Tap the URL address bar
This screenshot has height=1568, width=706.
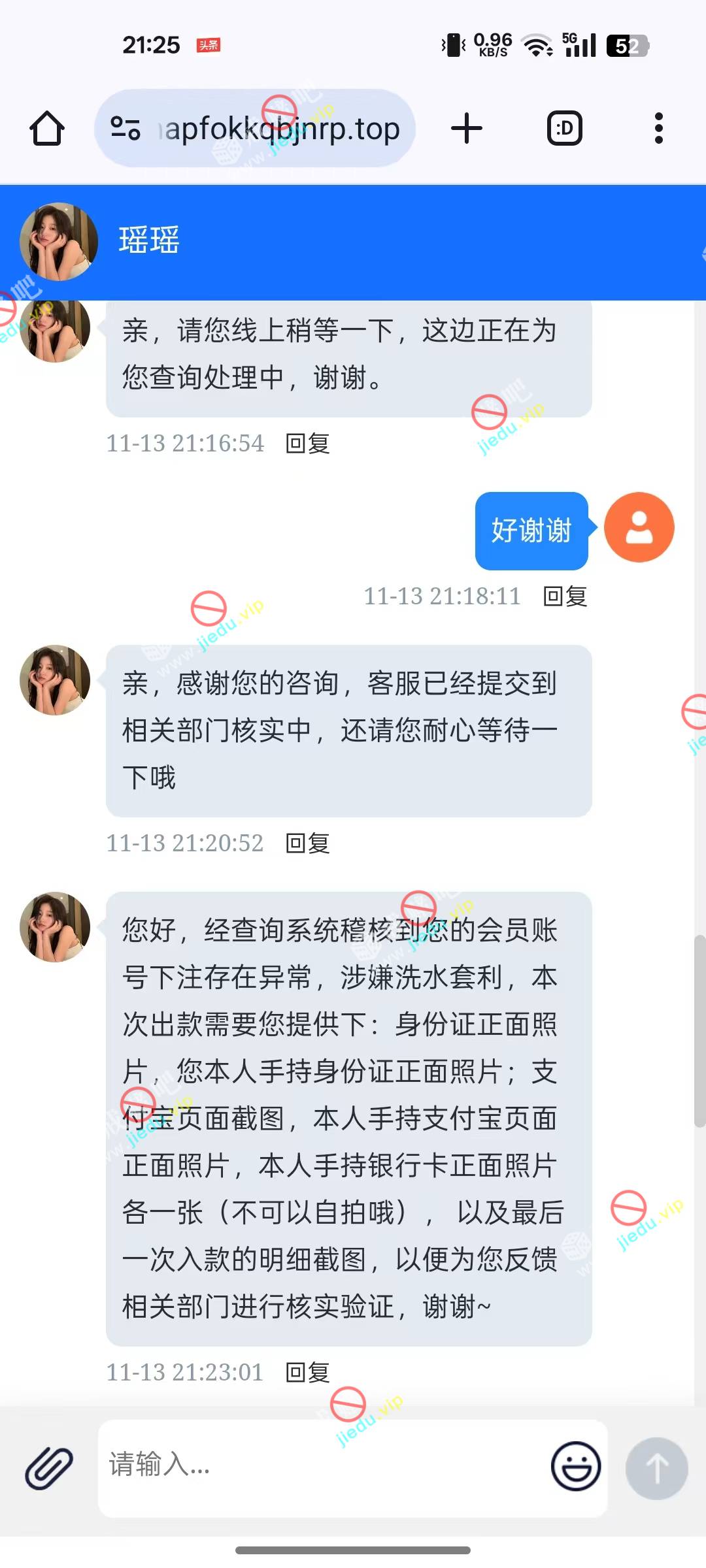(x=281, y=129)
